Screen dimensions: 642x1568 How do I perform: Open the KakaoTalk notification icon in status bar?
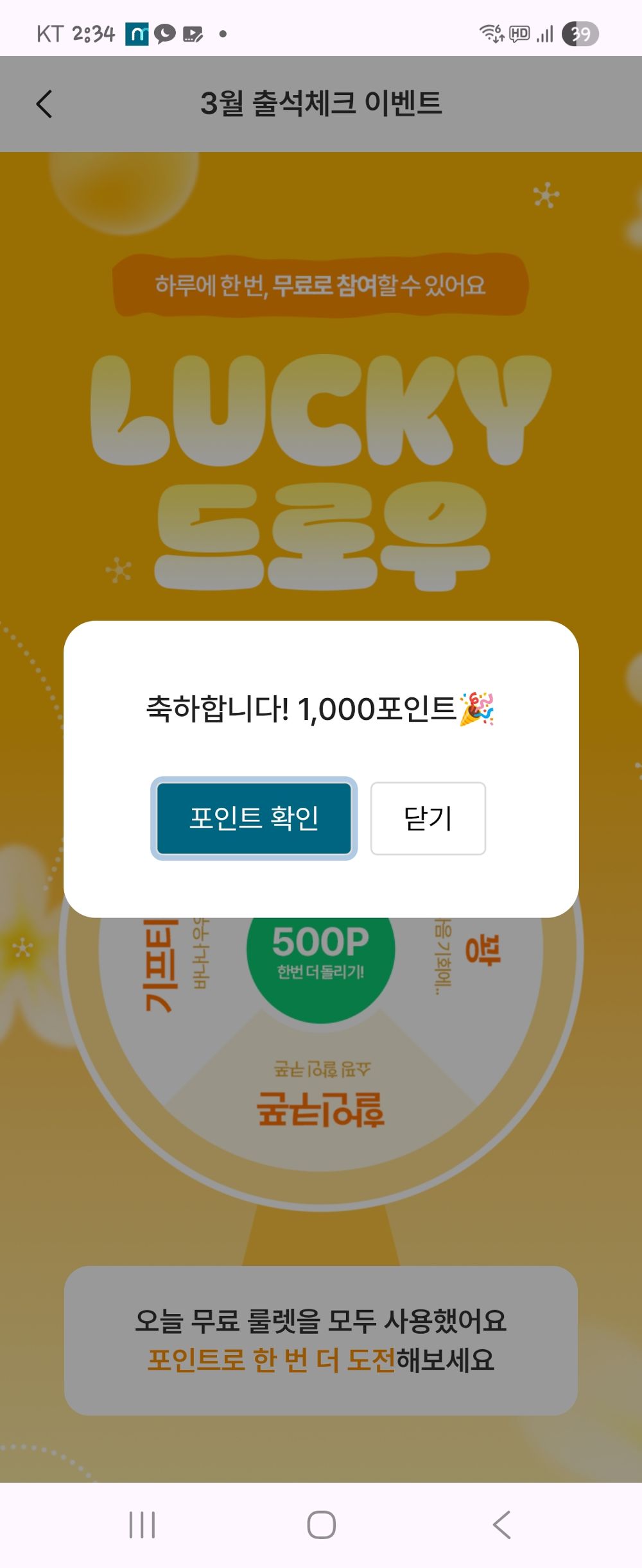pos(164,33)
